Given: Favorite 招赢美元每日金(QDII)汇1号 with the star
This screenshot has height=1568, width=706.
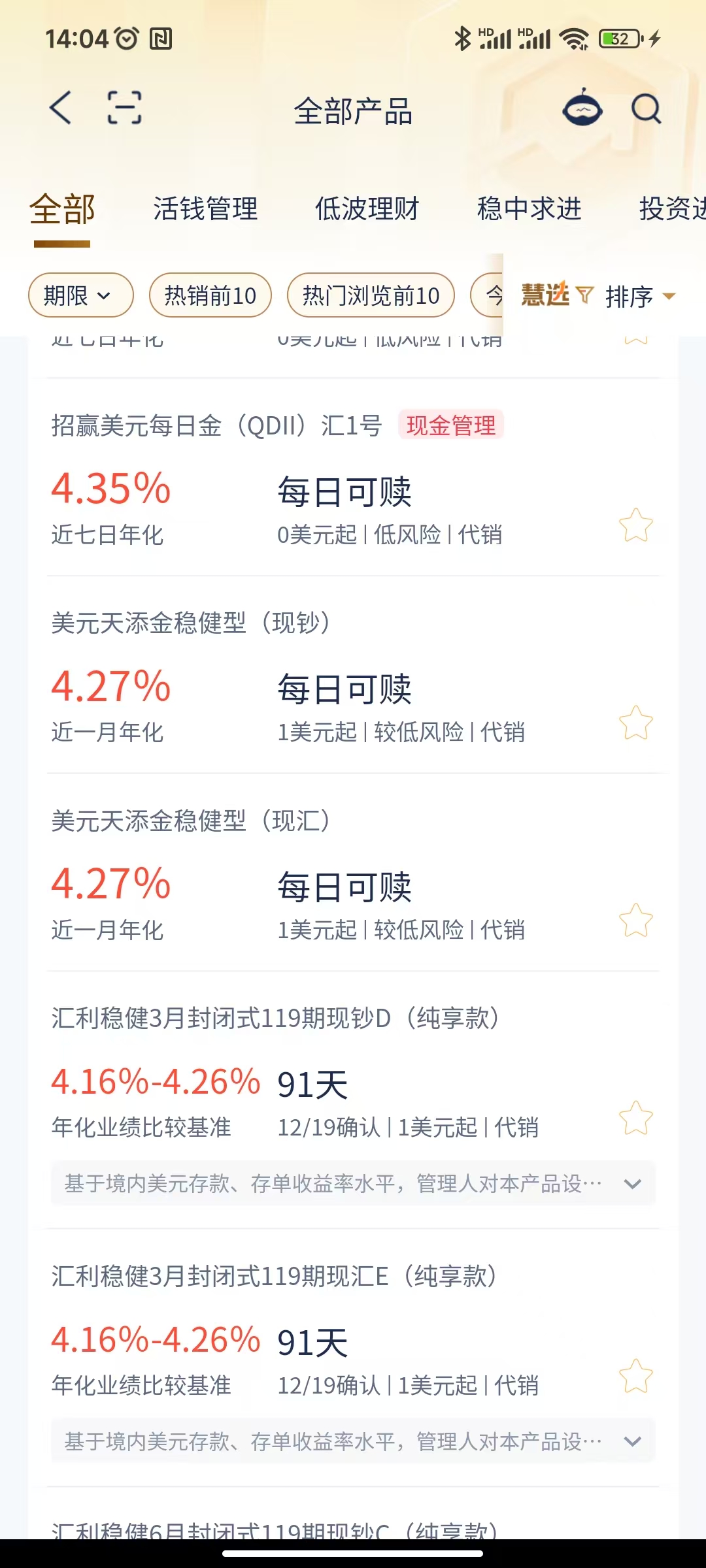Looking at the screenshot, I should 635,525.
